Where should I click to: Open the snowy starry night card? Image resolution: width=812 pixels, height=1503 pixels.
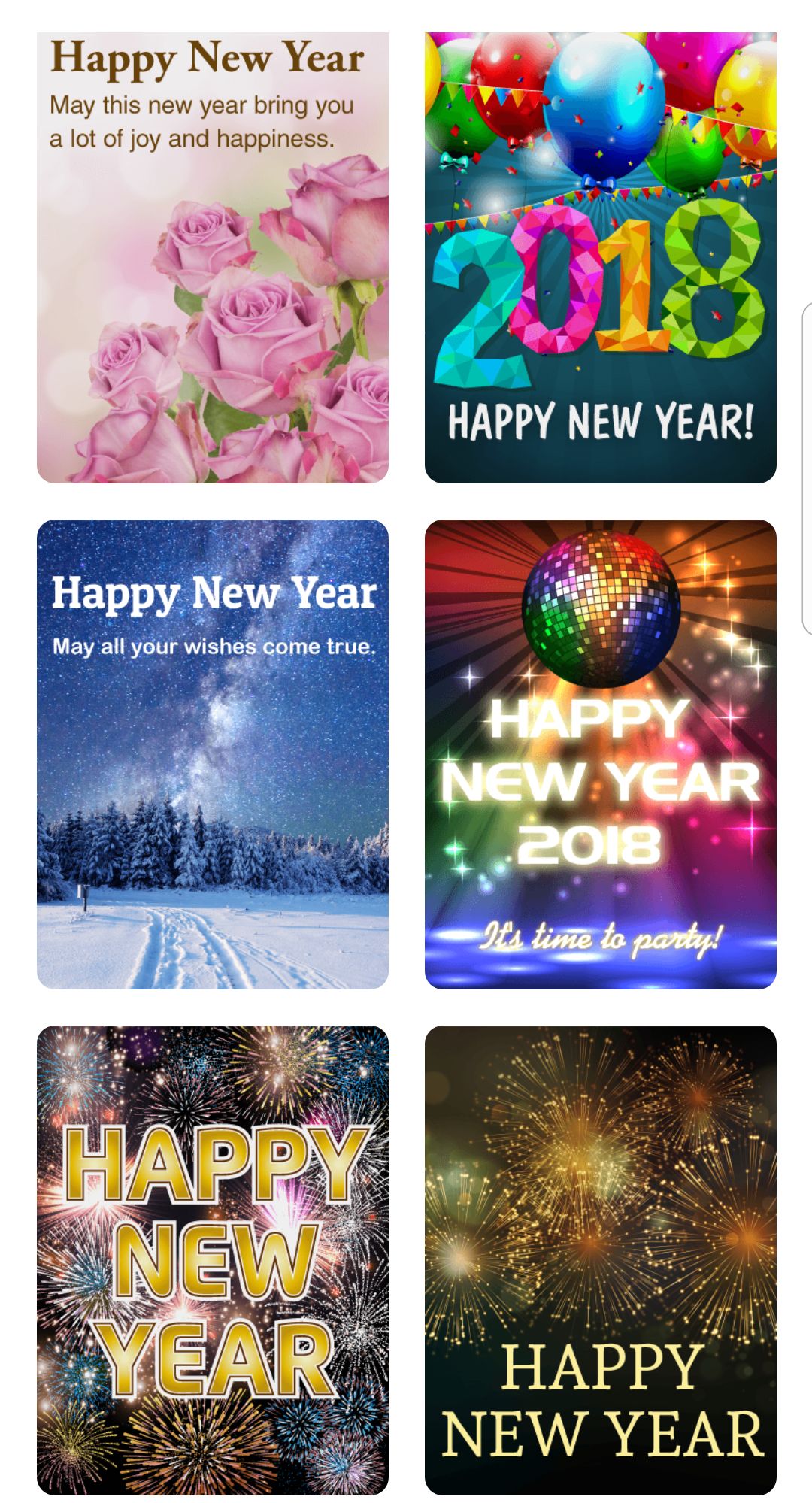pyautogui.click(x=213, y=753)
